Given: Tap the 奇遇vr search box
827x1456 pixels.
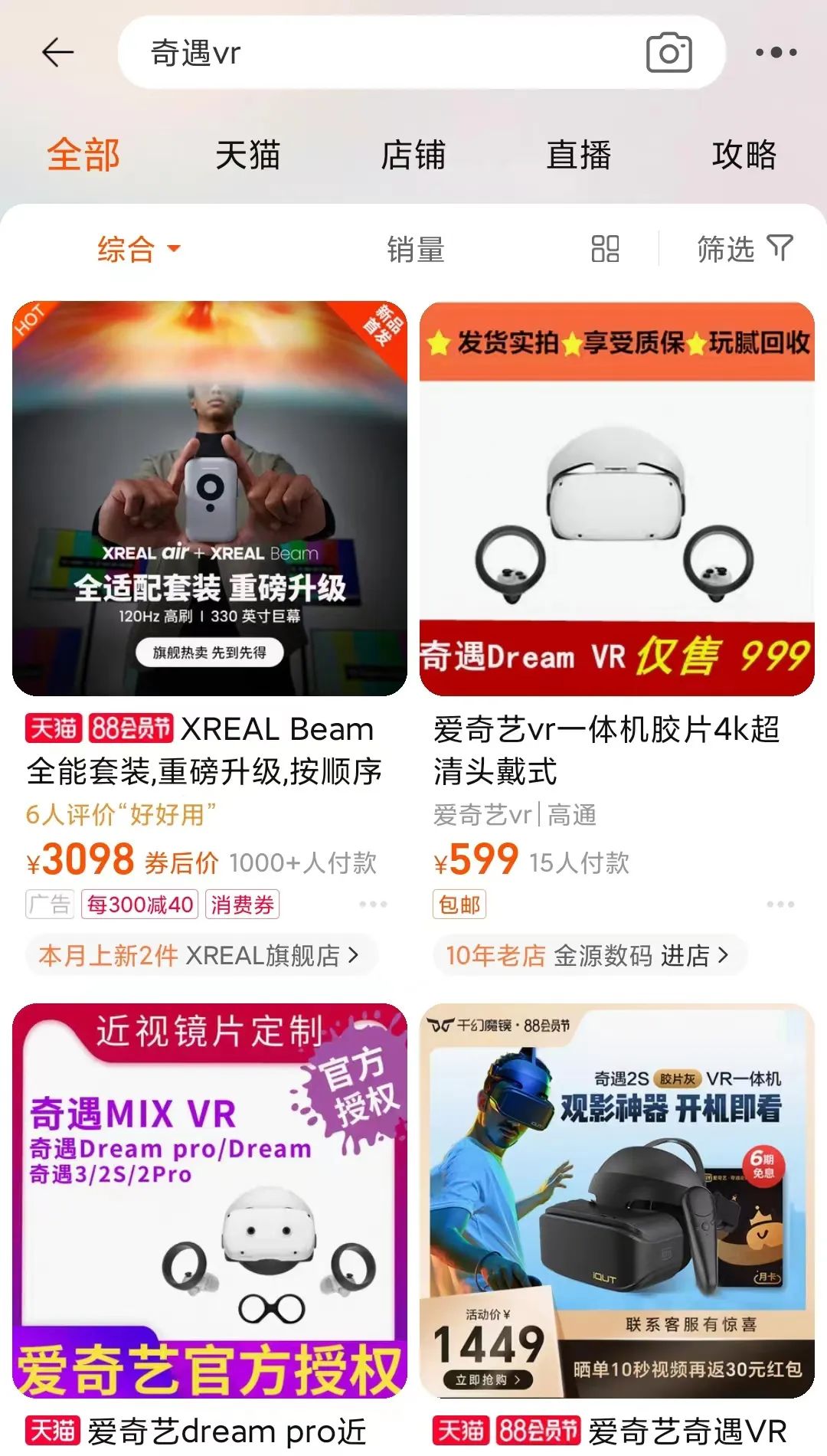Looking at the screenshot, I should coord(383,53).
